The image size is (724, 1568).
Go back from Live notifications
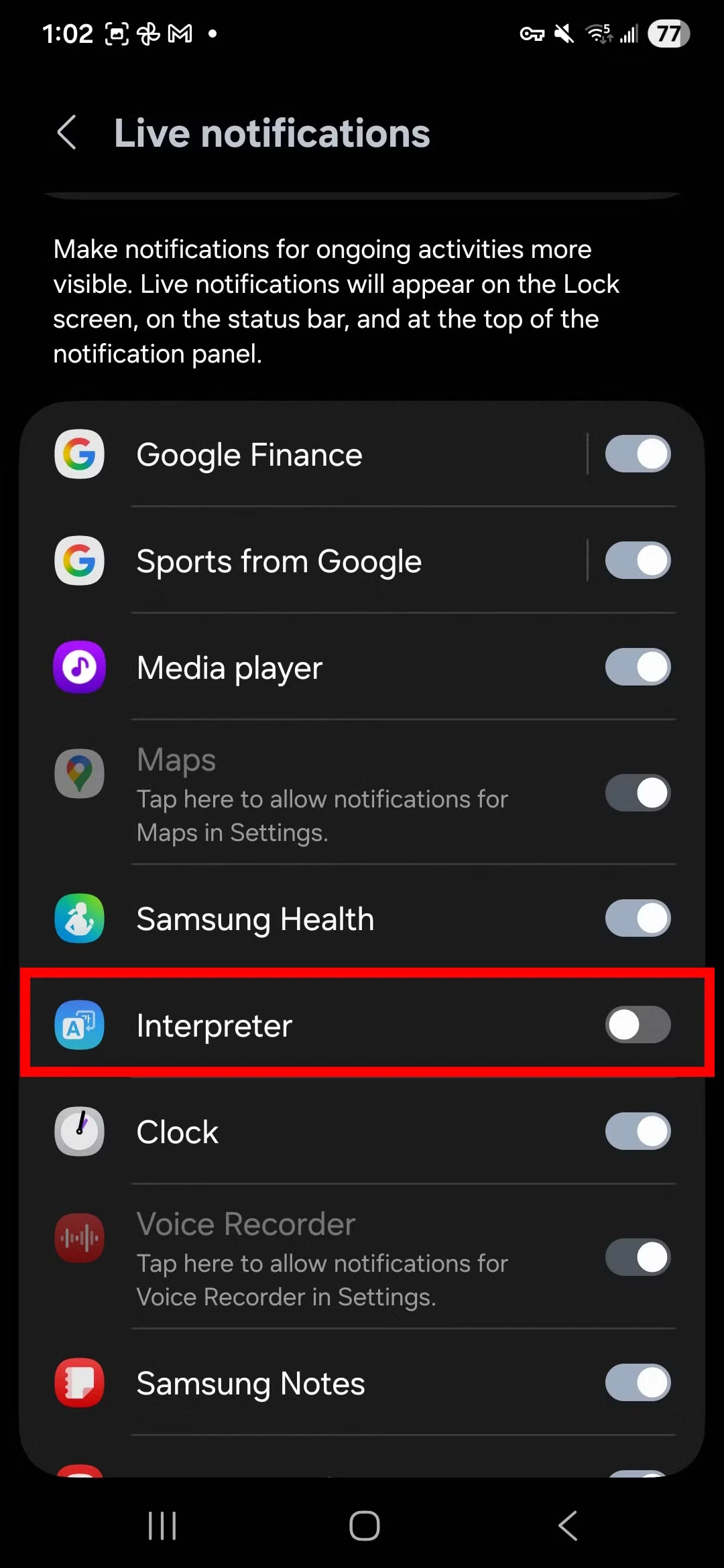(x=67, y=133)
